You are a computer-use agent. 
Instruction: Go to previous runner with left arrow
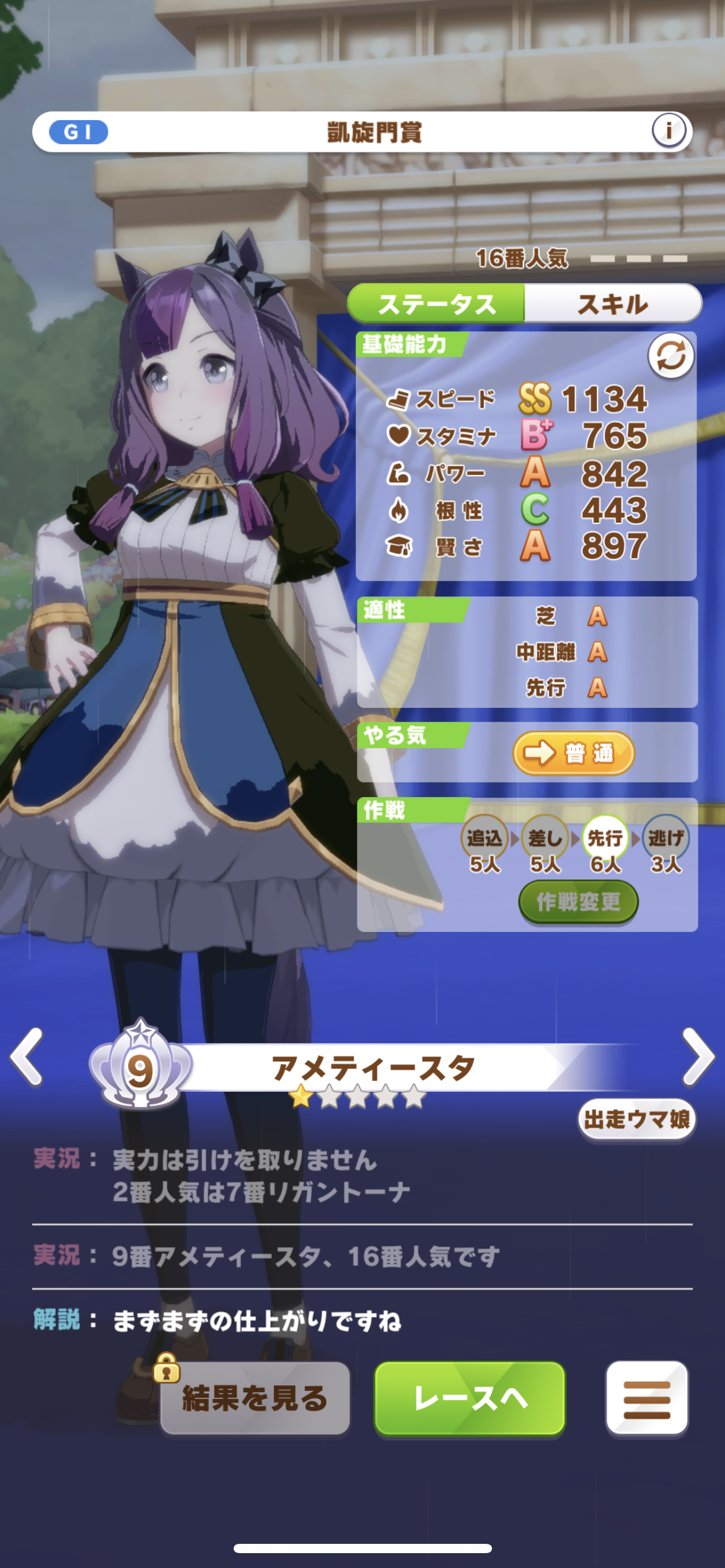[27, 1057]
